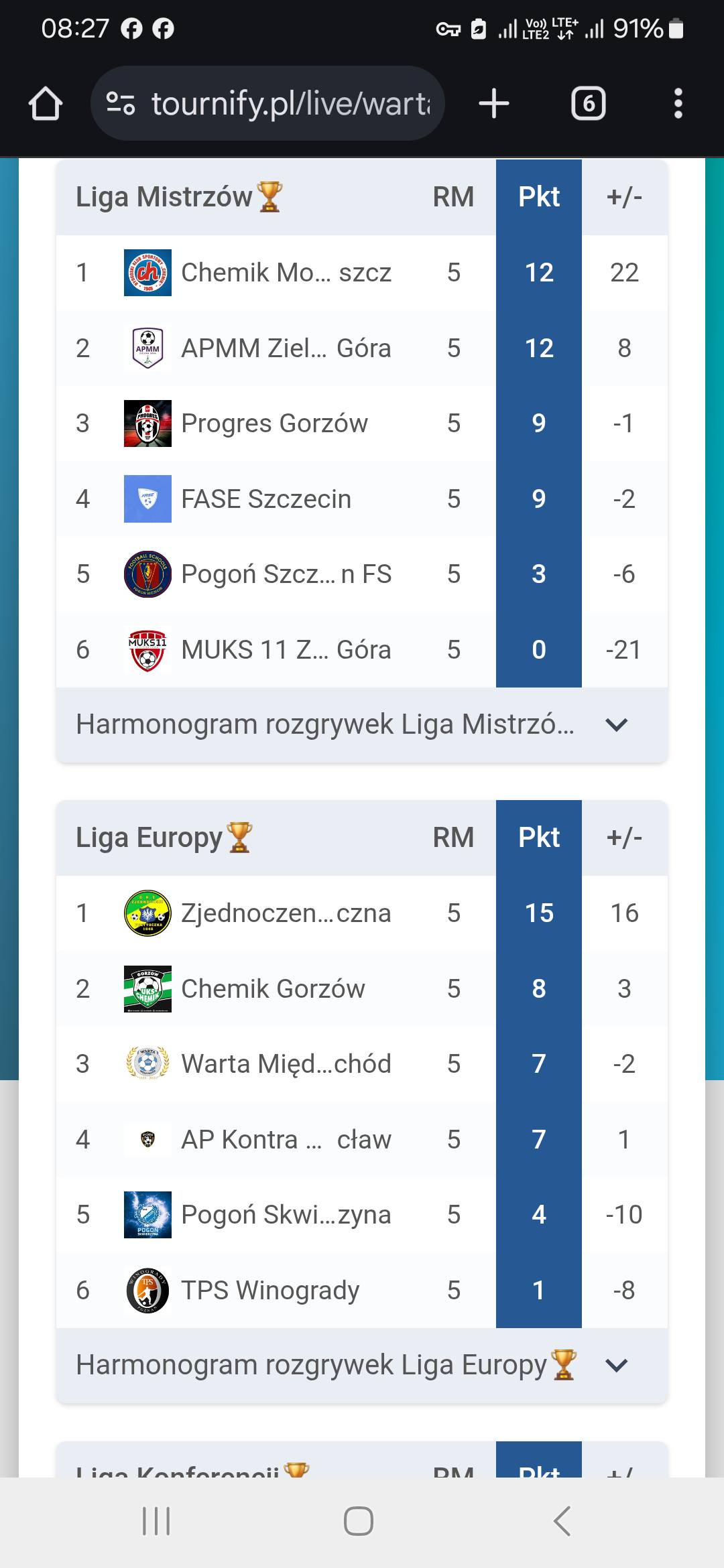Tap the tournify.pl address bar
The width and height of the screenshot is (724, 1568).
point(267,104)
